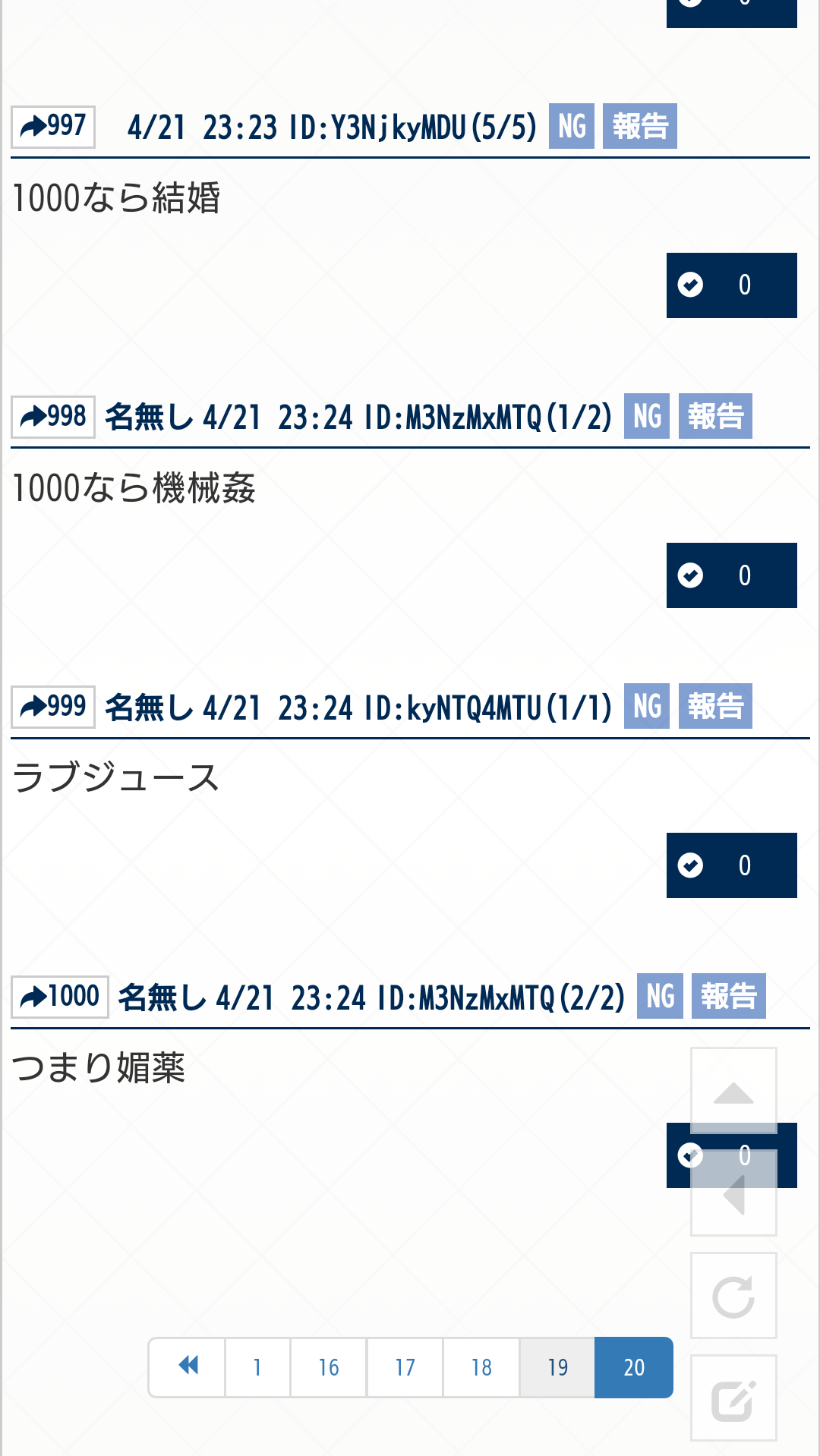Report post 999 via 報告
Screen dimensions: 820x1456
coord(714,707)
